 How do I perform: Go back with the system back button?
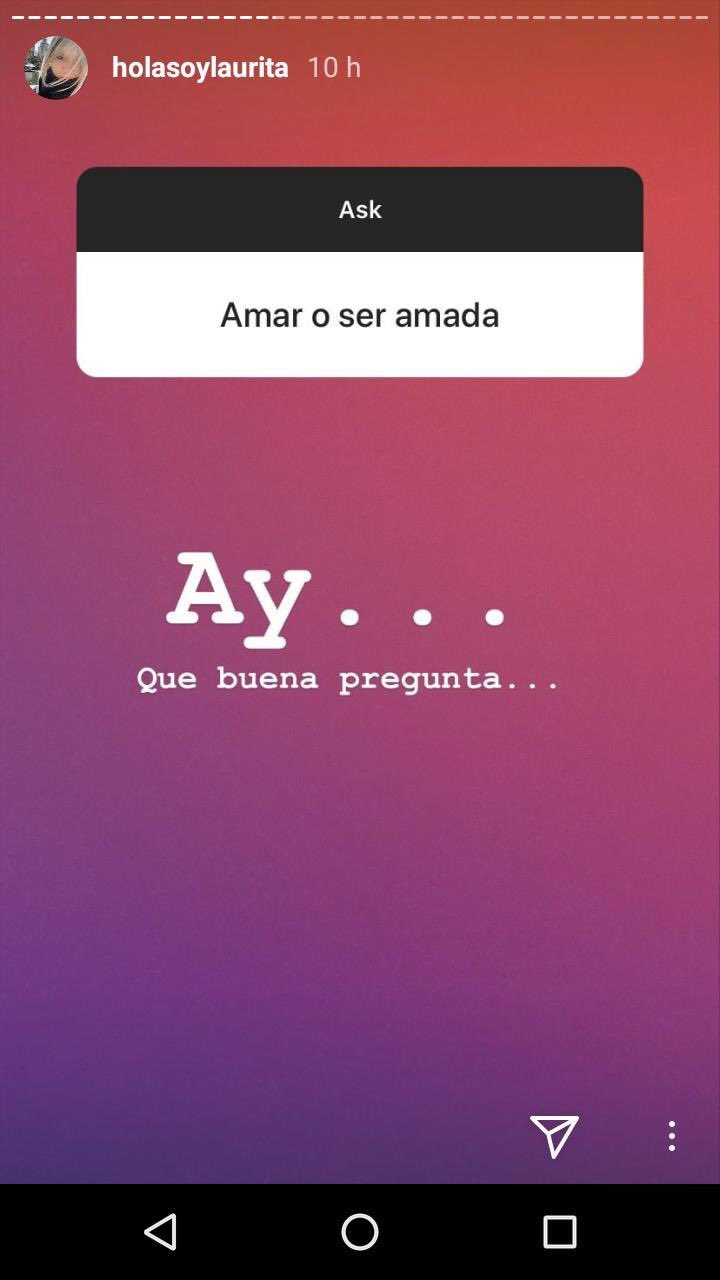pyautogui.click(x=161, y=1232)
